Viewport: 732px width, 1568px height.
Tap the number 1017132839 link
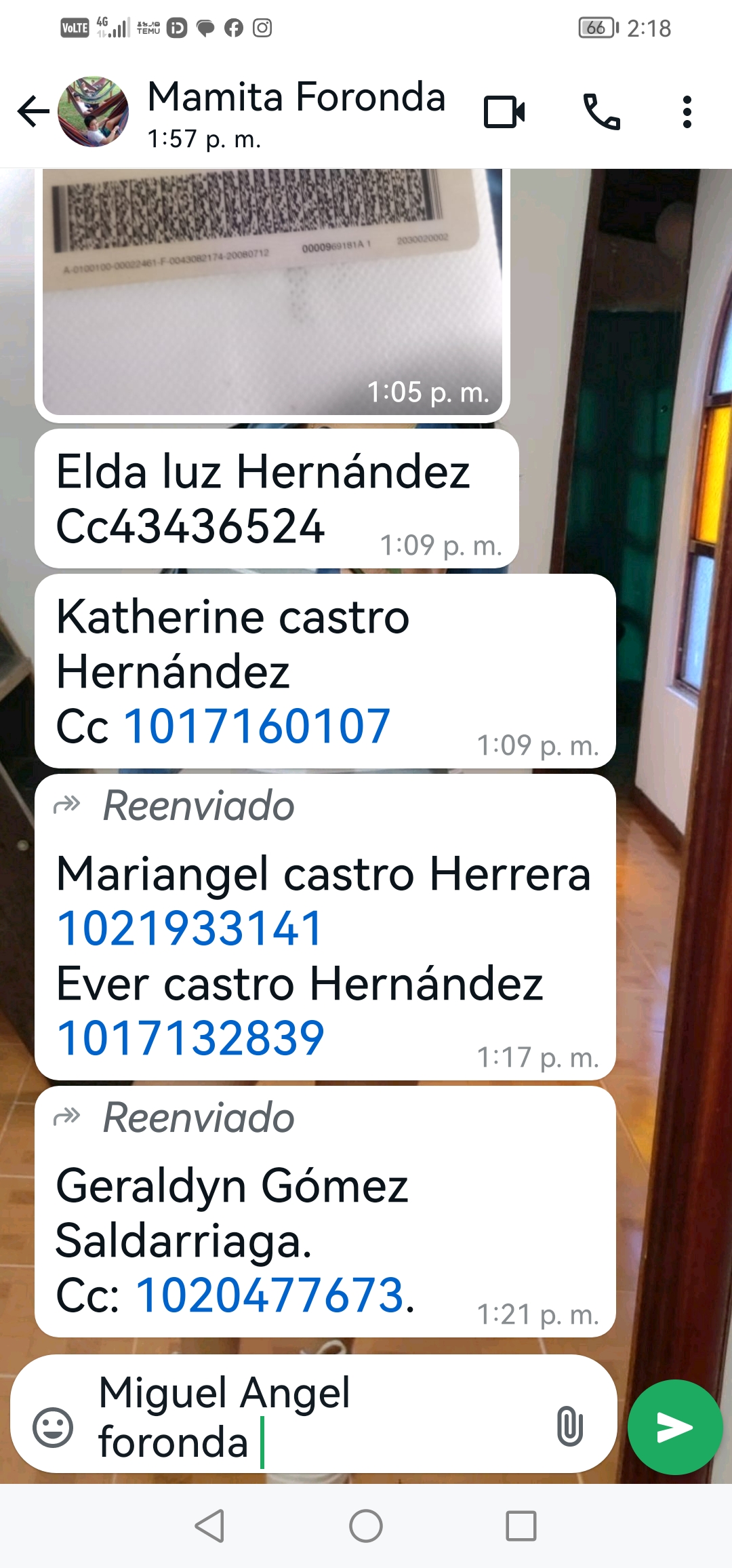click(x=190, y=1038)
